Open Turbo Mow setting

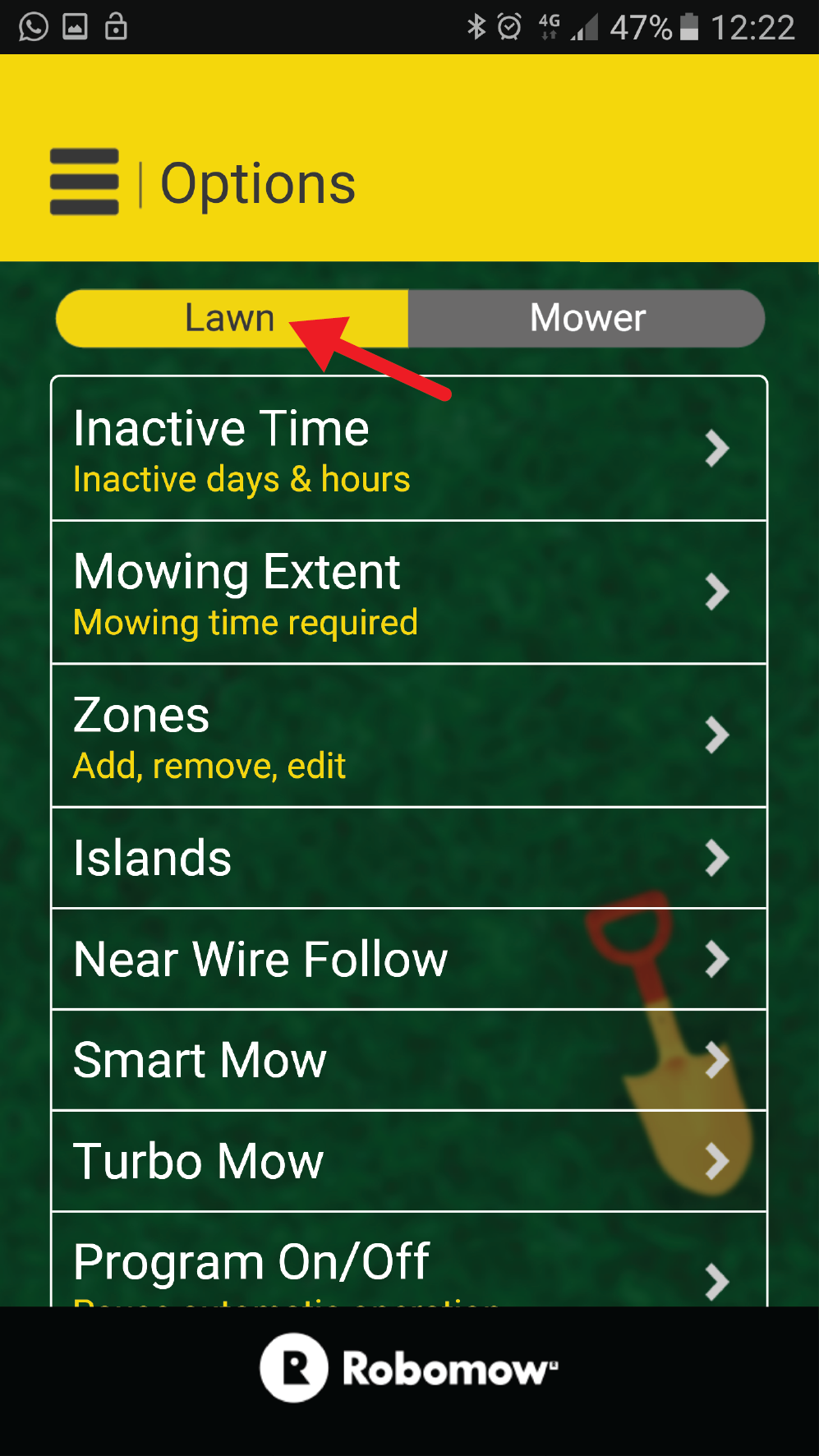pos(409,1161)
